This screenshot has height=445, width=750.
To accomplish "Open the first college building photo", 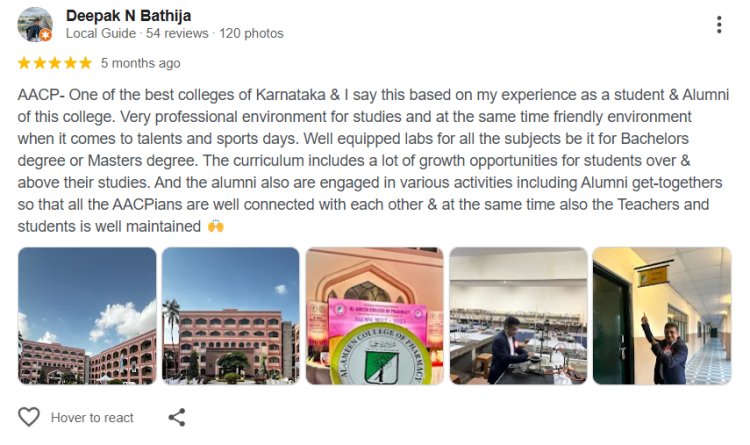I will pos(87,316).
